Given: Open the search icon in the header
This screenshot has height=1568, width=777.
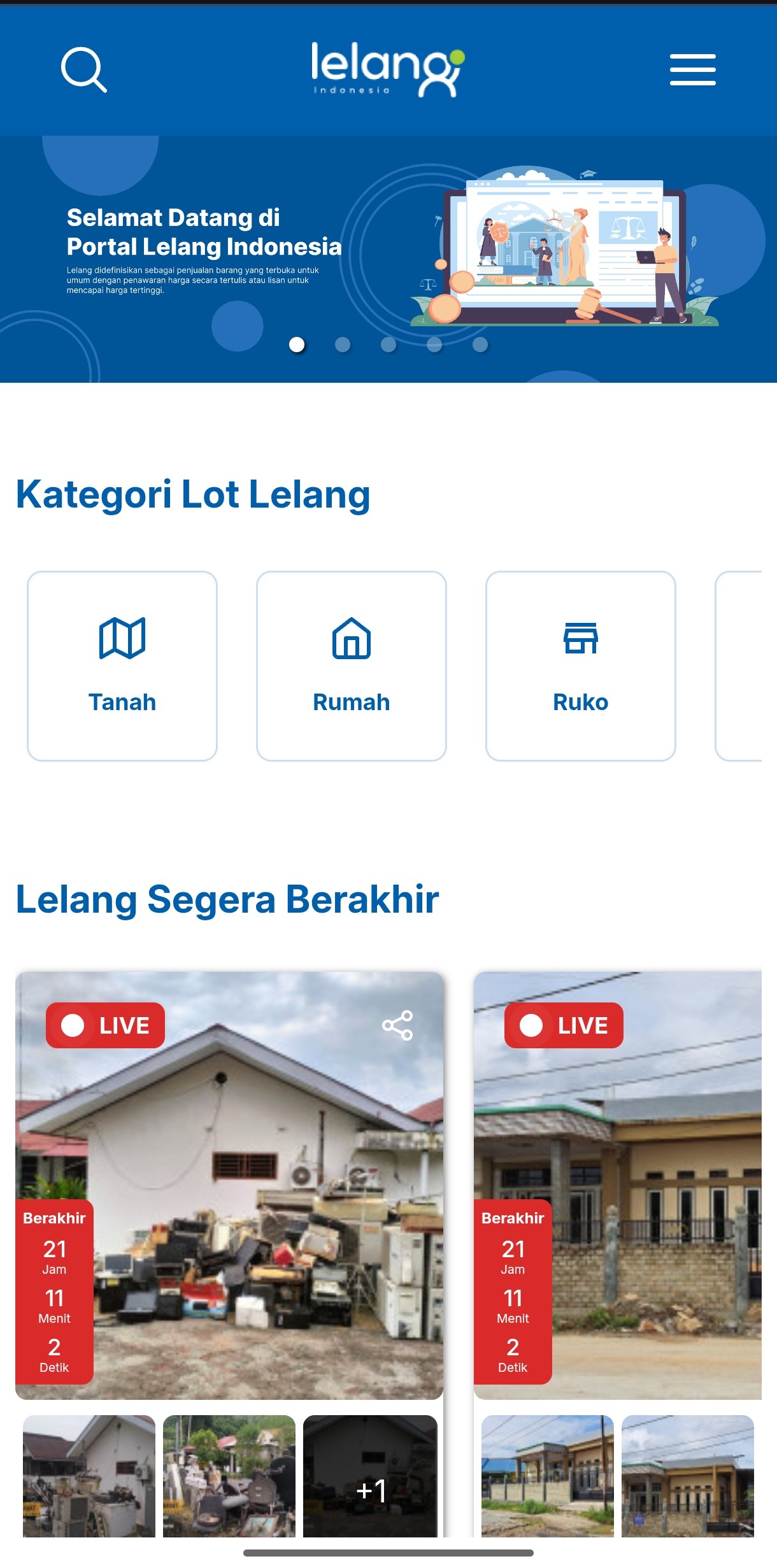Looking at the screenshot, I should click(83, 69).
